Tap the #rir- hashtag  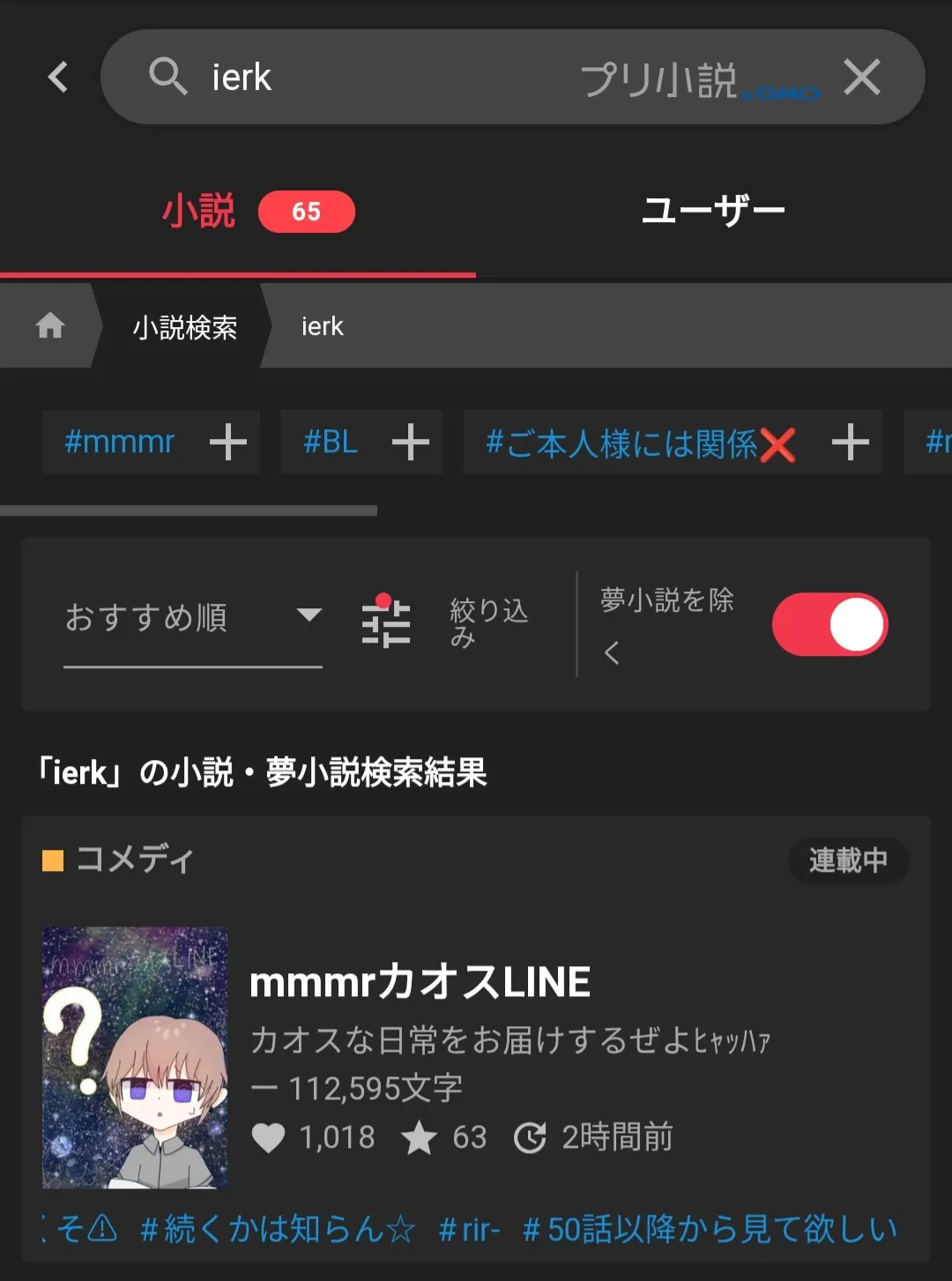[469, 1228]
